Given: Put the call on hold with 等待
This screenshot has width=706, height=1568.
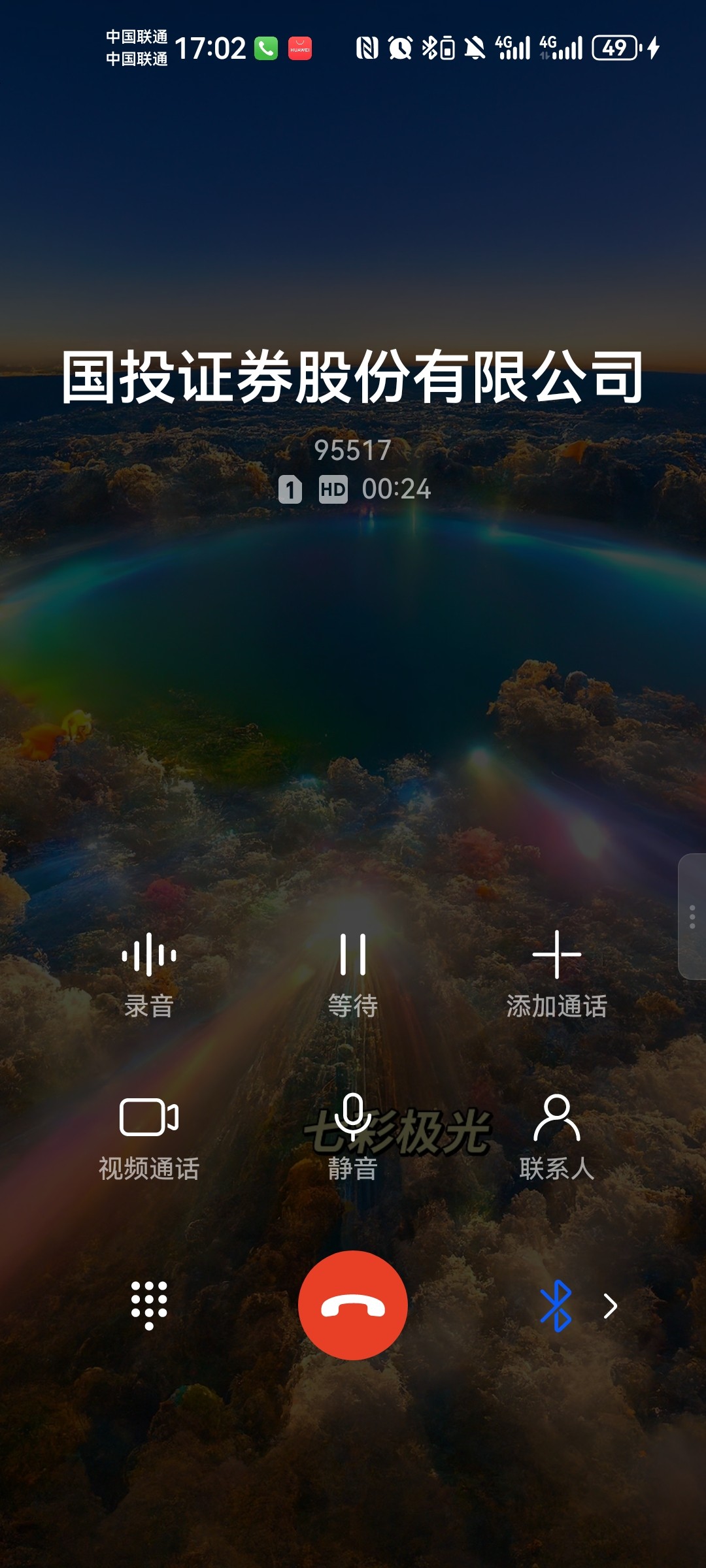Looking at the screenshot, I should click(x=353, y=973).
